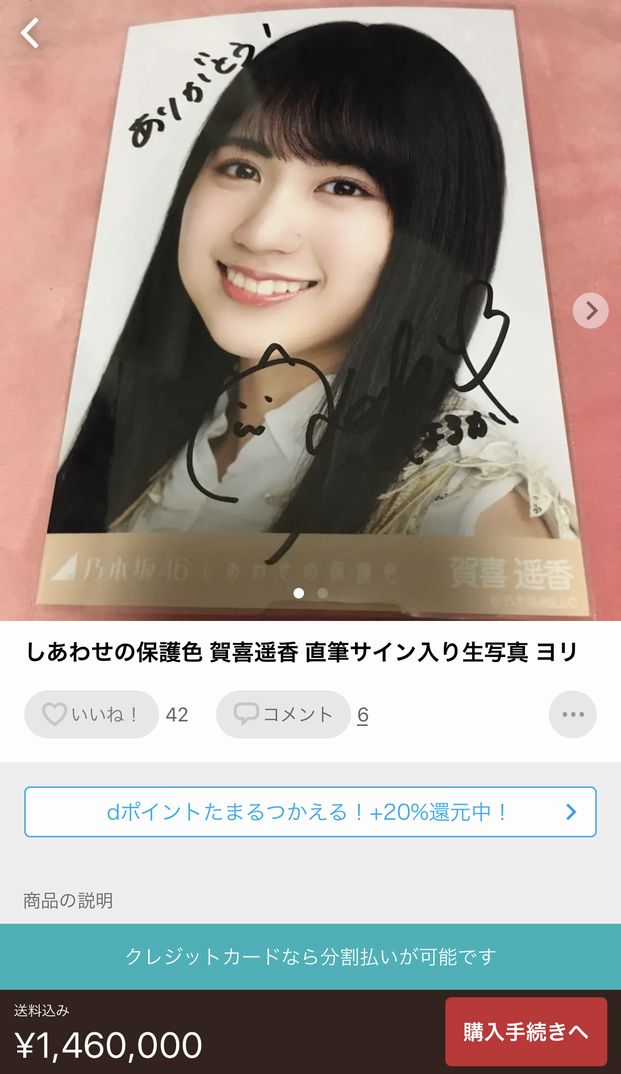The height and width of the screenshot is (1074, 621).
Task: Go back with the top-left arrow
Action: click(x=30, y=33)
